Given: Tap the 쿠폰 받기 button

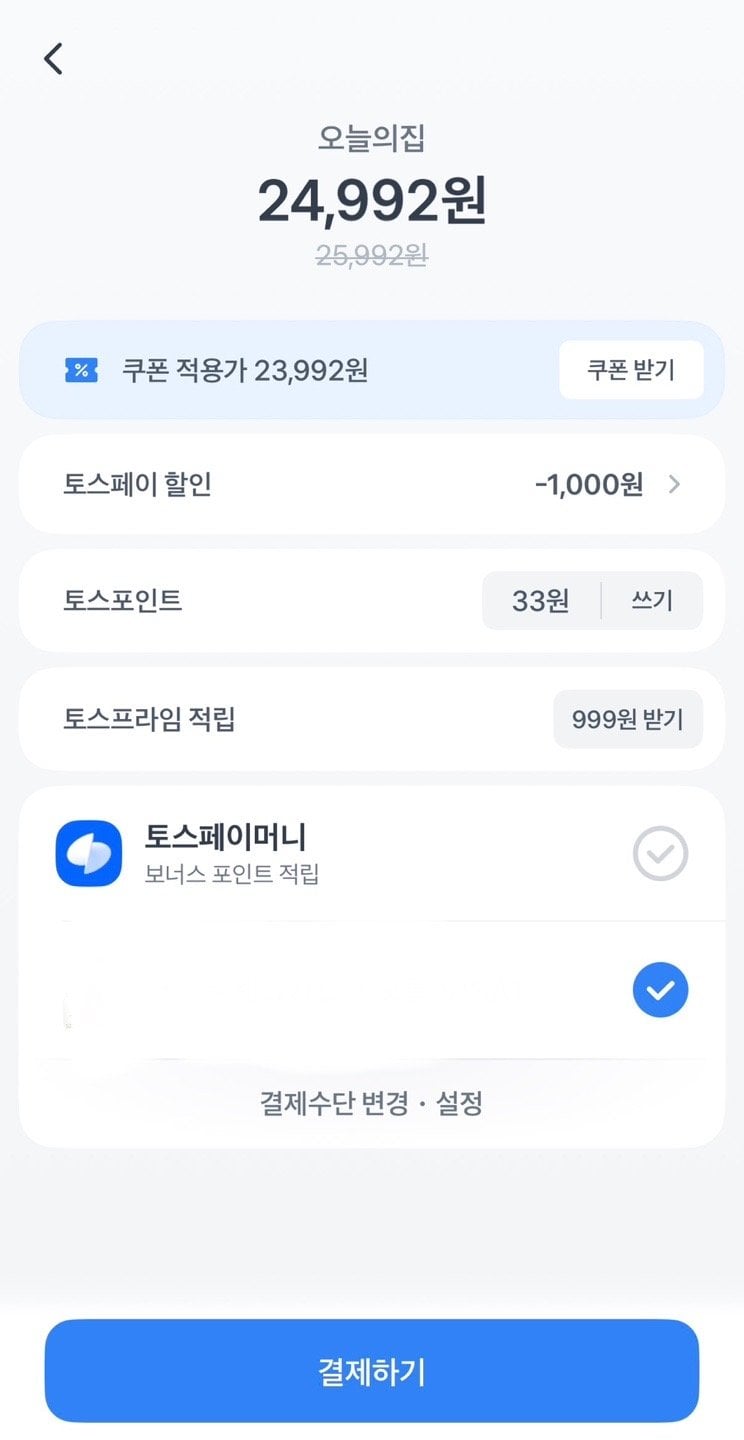Looking at the screenshot, I should [x=630, y=370].
